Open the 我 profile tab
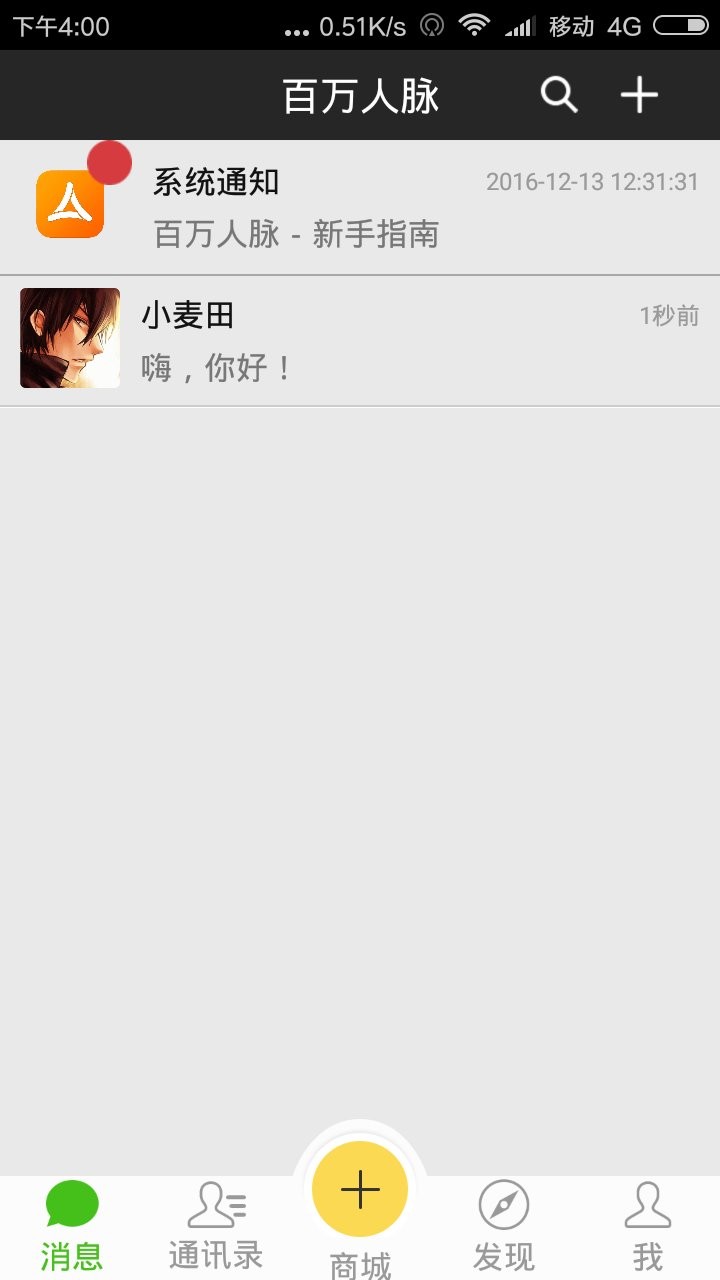The width and height of the screenshot is (720, 1280). click(647, 1226)
